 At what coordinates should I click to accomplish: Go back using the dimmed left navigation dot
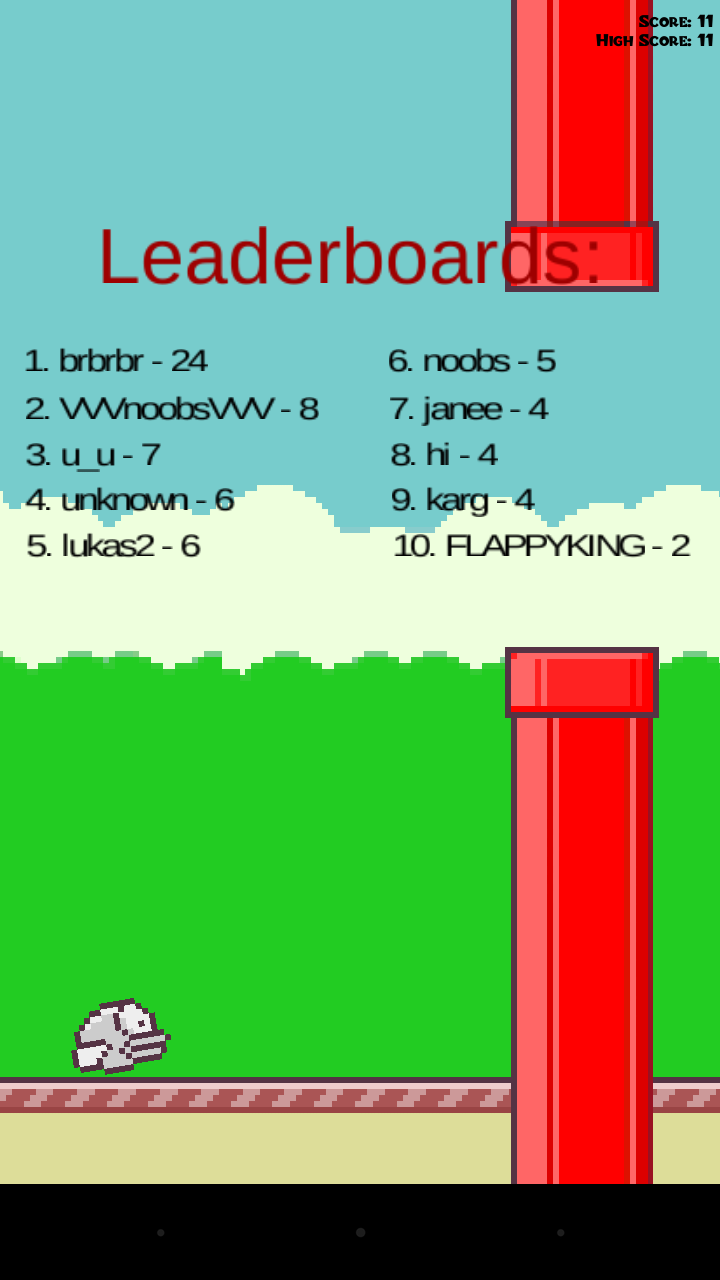160,1232
